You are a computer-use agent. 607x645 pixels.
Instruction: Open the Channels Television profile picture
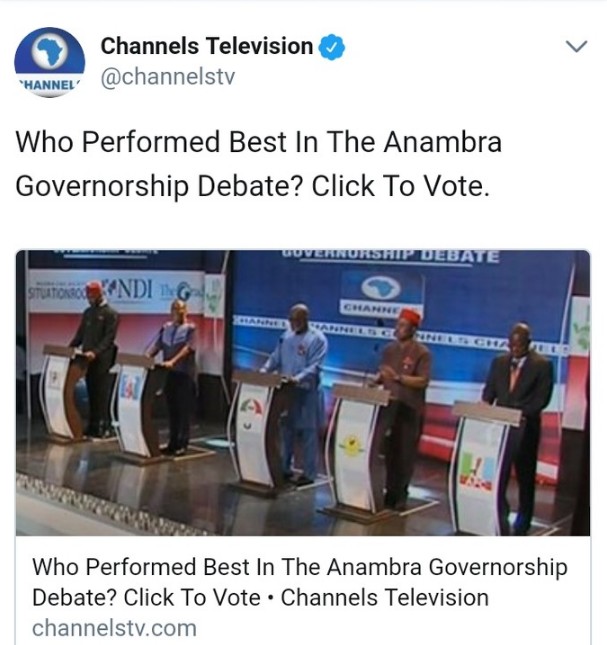[48, 63]
